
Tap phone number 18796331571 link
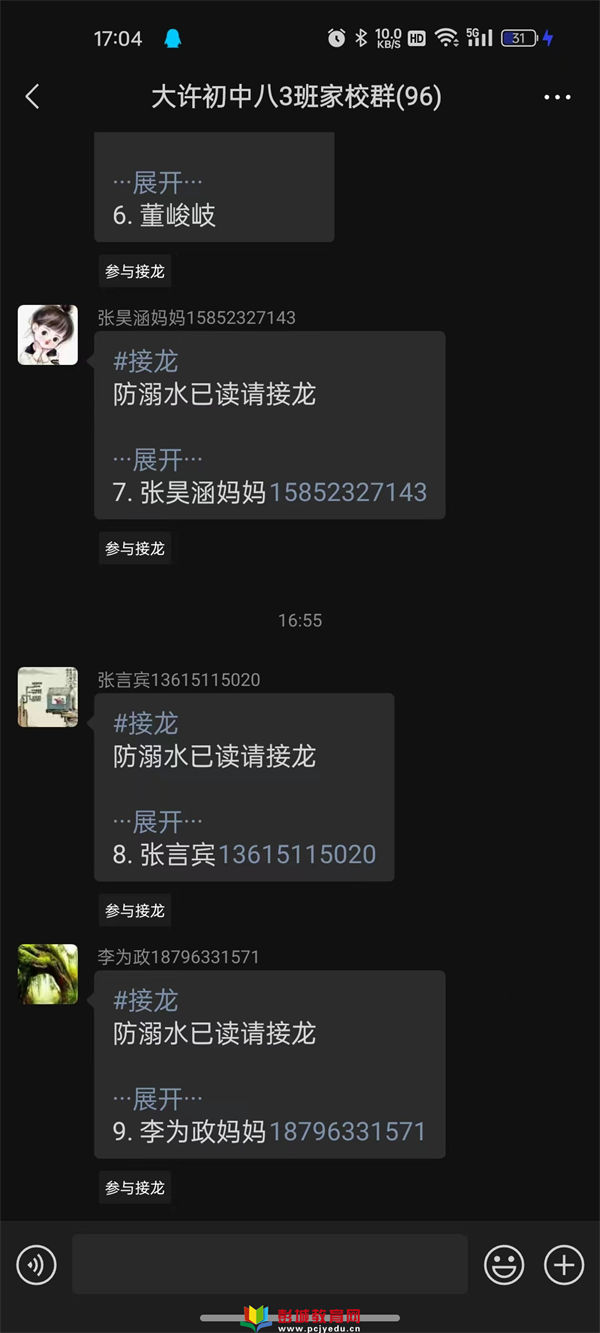(348, 1131)
